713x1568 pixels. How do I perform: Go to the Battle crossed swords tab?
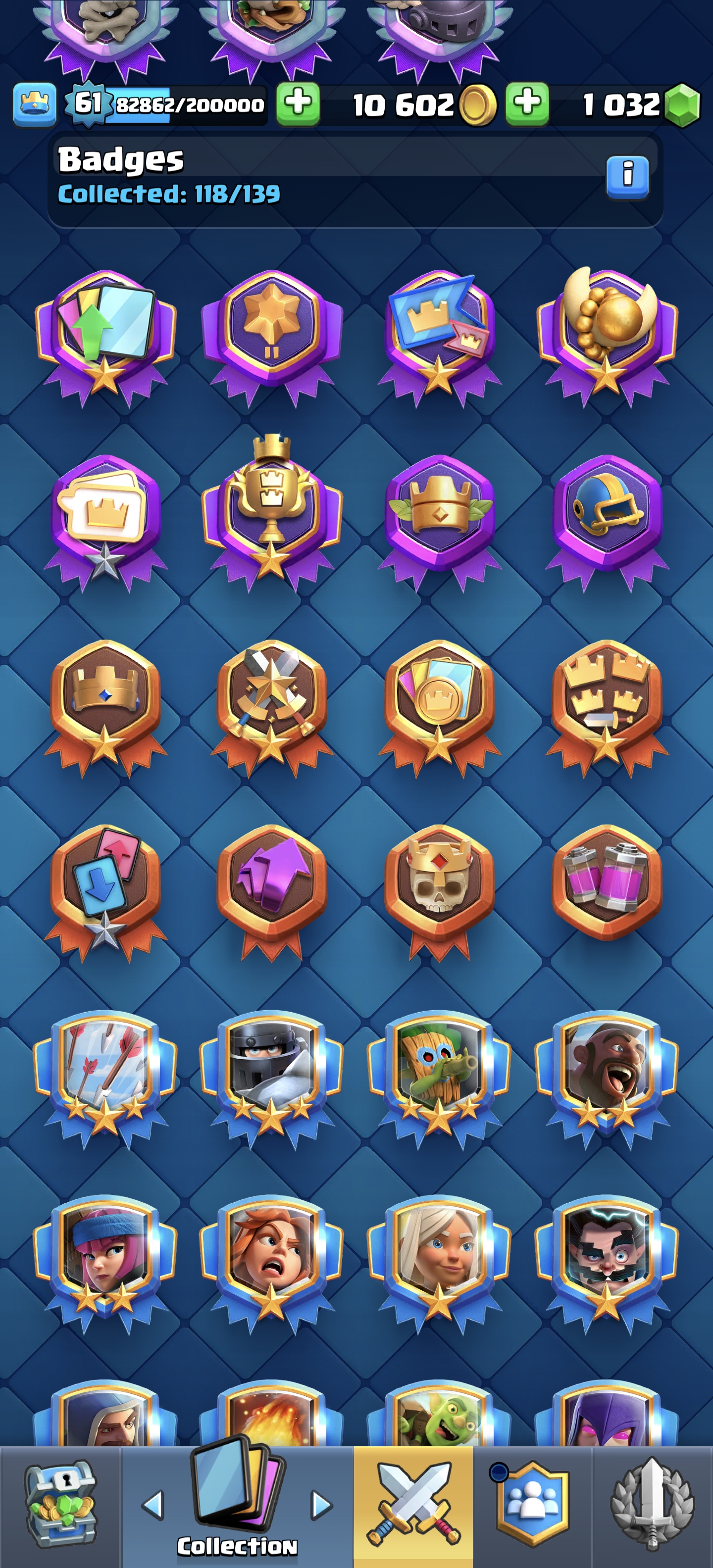click(413, 1505)
